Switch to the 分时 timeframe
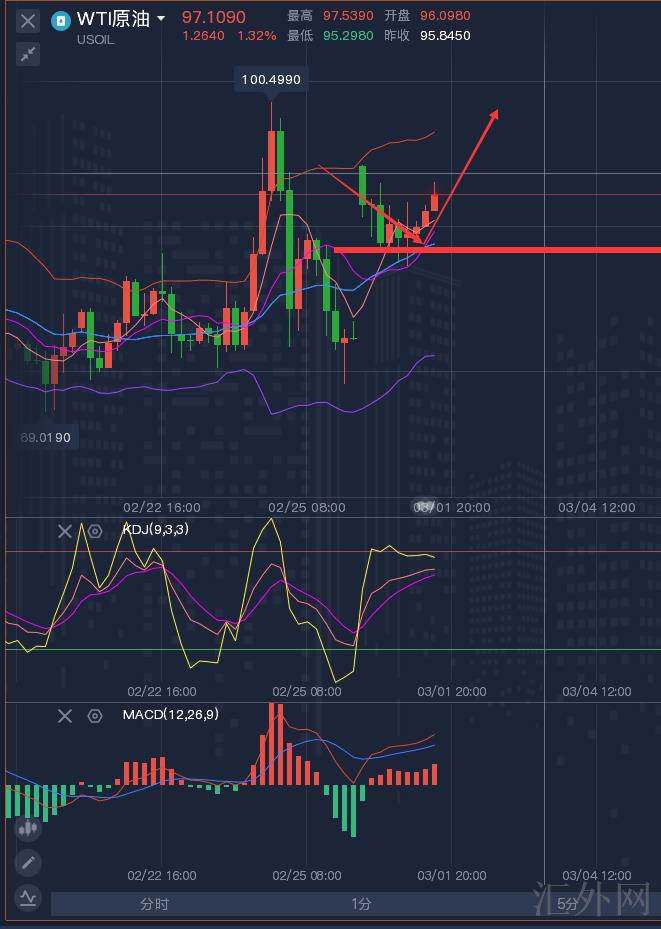Screen dimensions: 661x929 [x=154, y=904]
